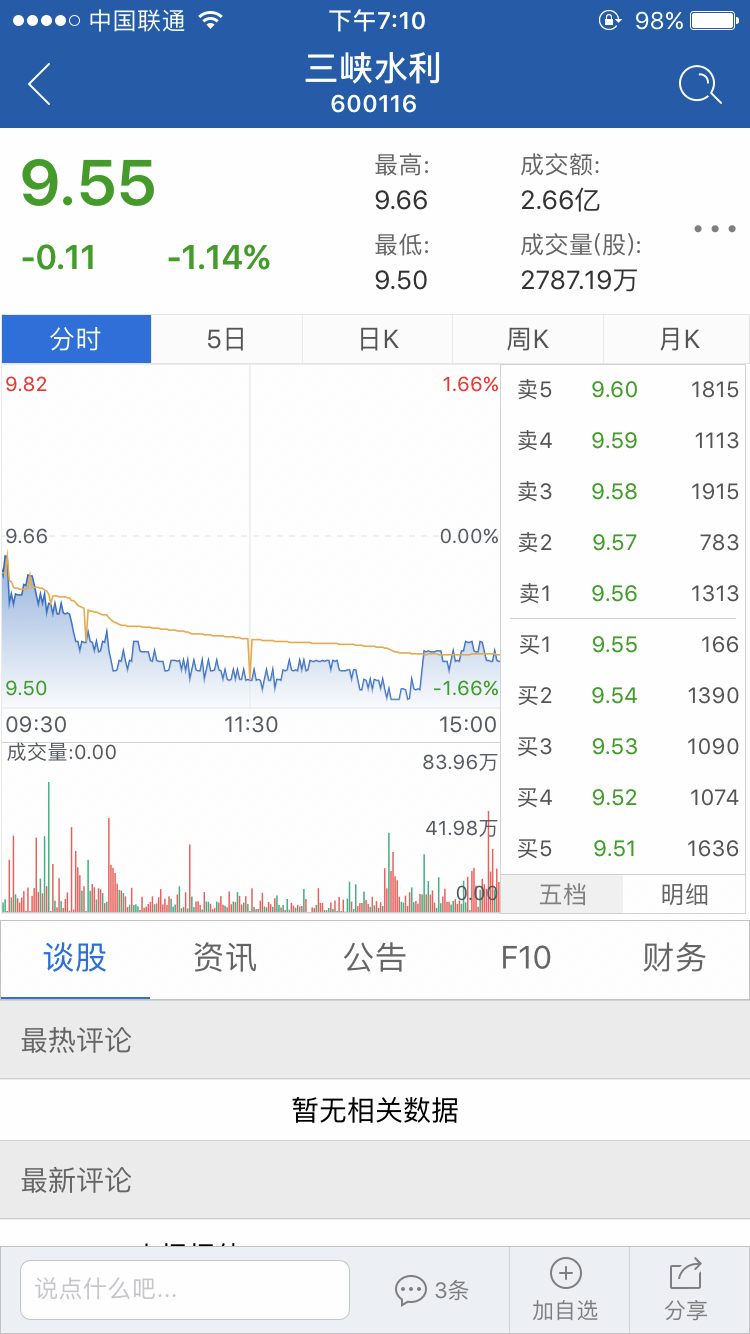Viewport: 750px width, 1334px height.
Task: View the 3条 comments
Action: click(432, 1289)
